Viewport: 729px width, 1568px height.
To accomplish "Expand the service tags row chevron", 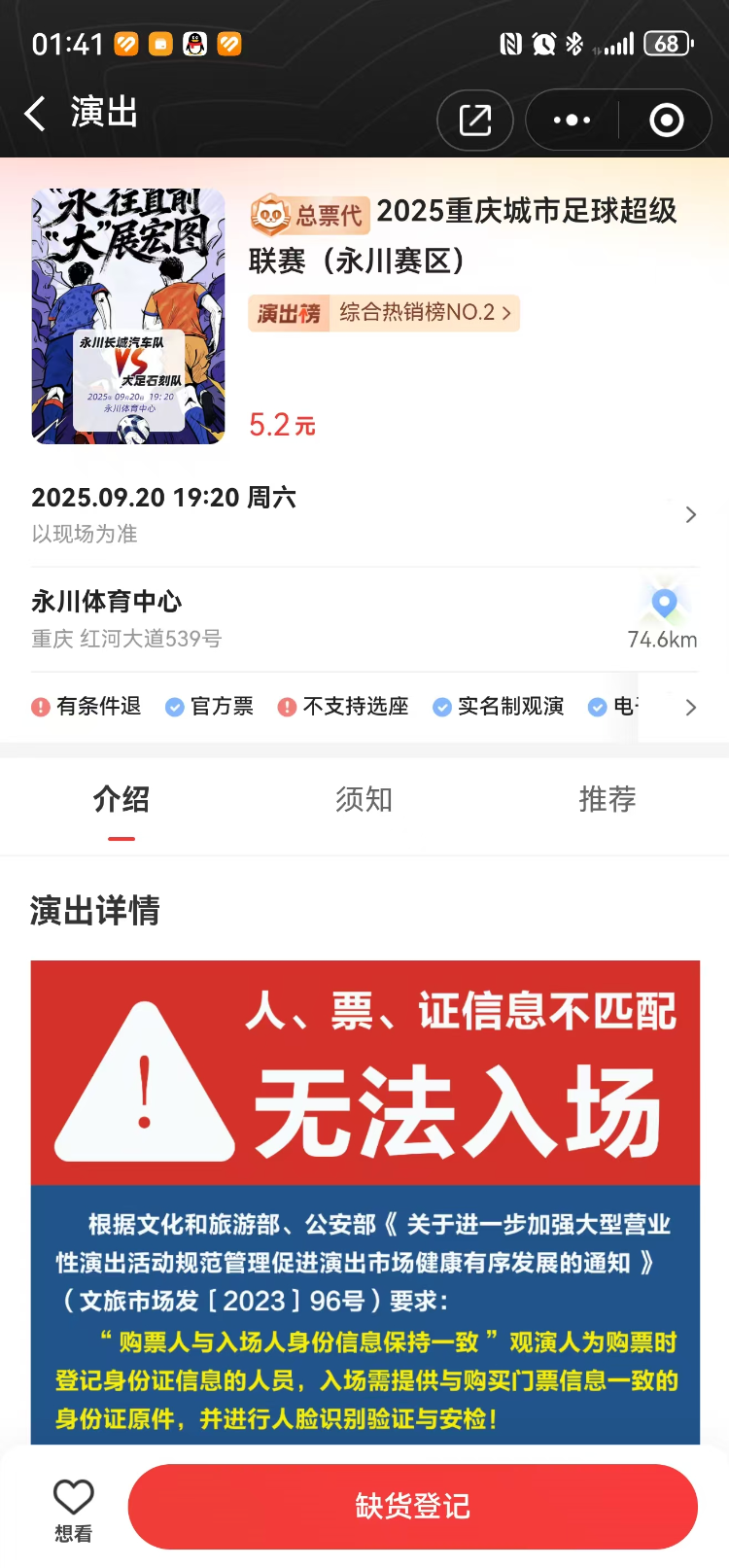I will click(x=690, y=707).
